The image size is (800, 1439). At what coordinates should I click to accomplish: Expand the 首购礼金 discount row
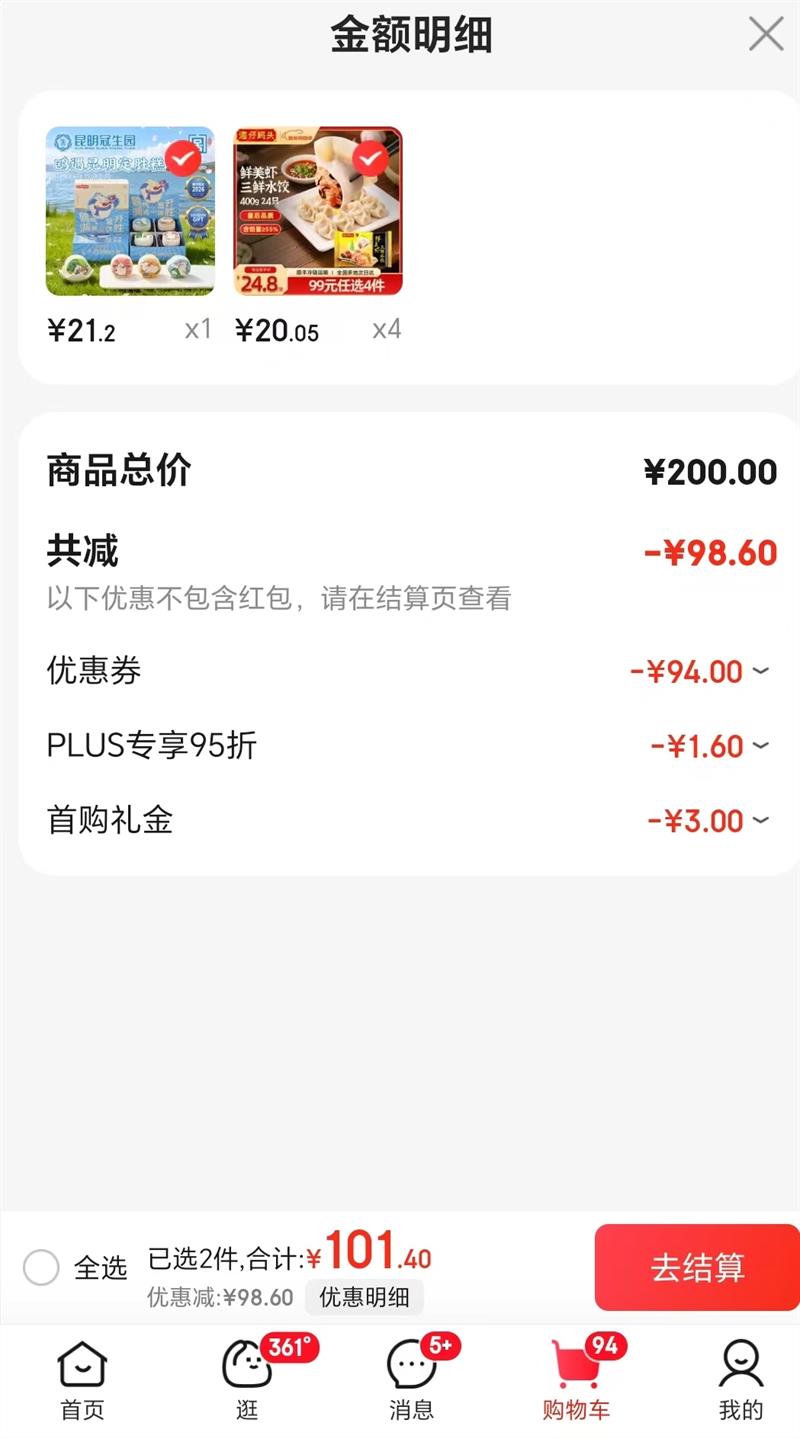point(760,821)
